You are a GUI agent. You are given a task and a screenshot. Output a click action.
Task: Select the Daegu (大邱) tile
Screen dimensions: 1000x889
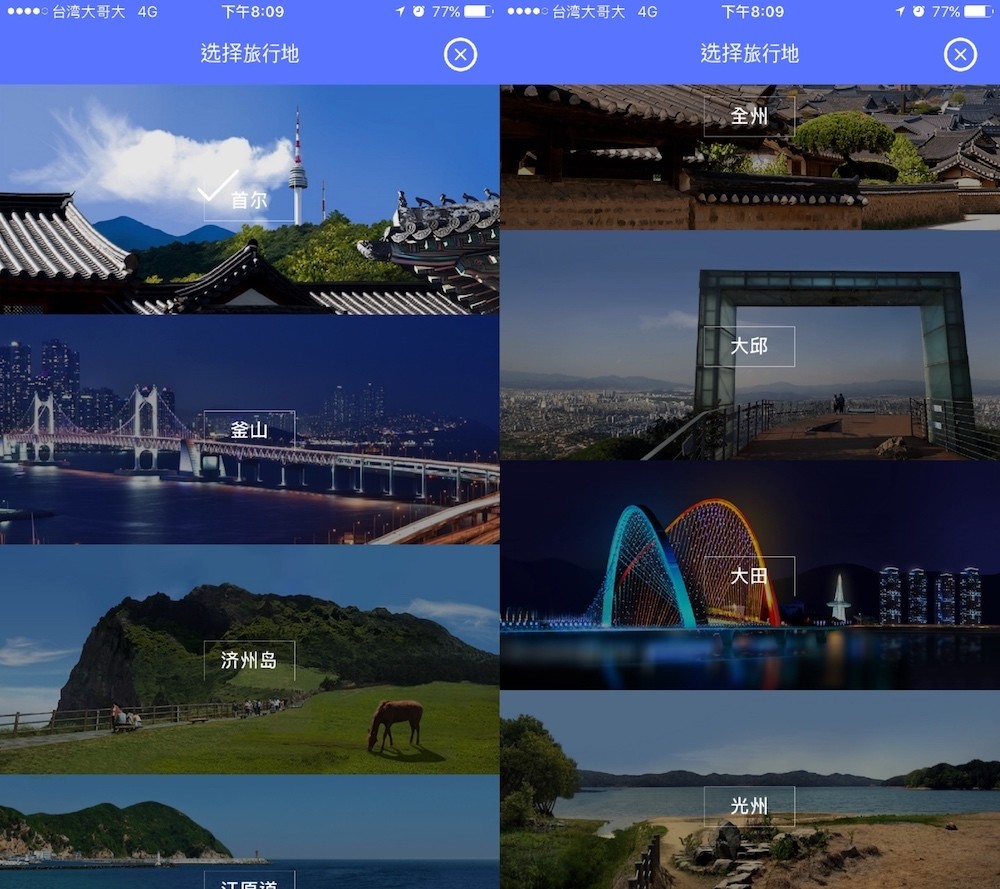(x=749, y=346)
